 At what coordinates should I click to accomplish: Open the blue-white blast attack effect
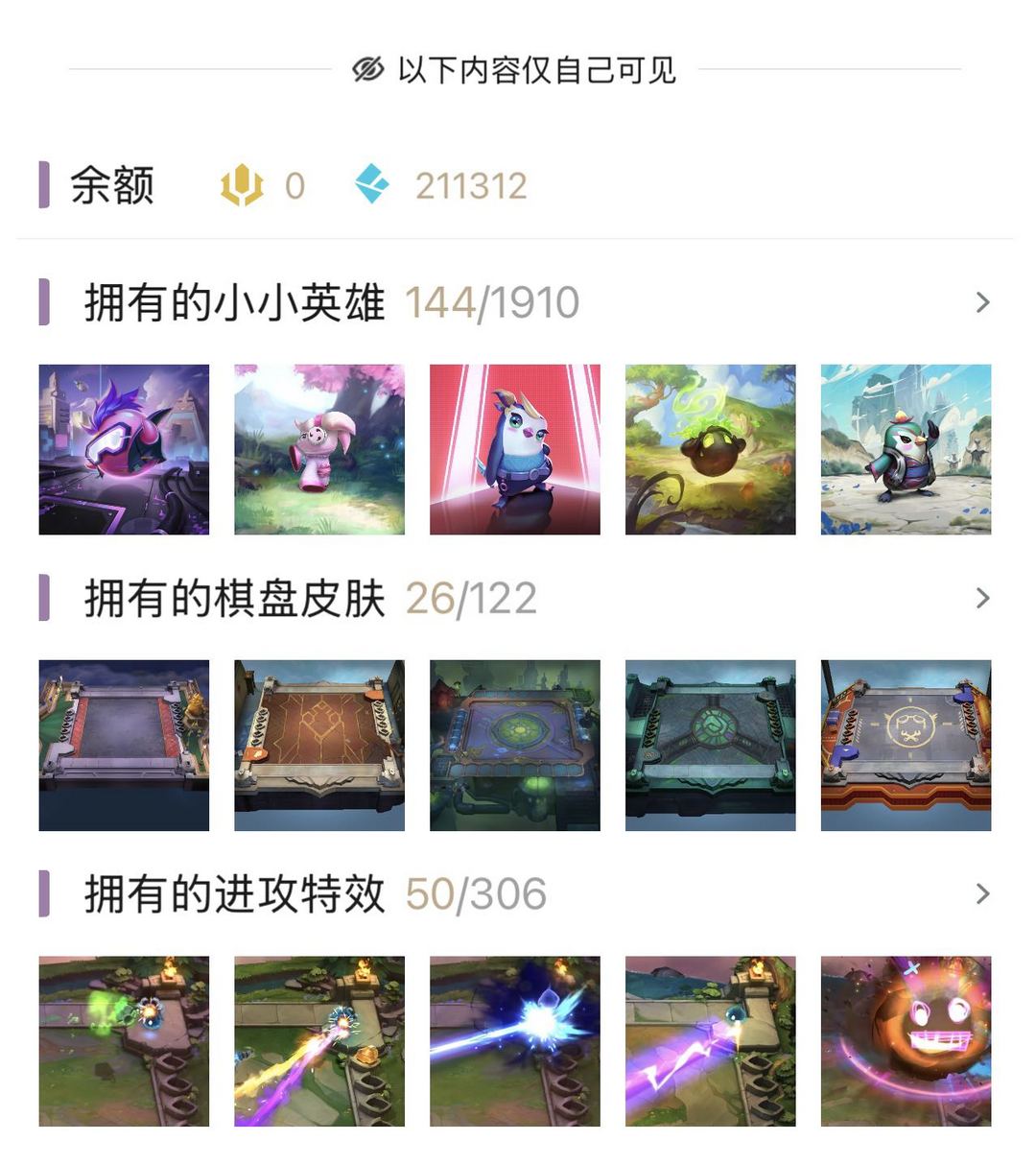tap(515, 1040)
